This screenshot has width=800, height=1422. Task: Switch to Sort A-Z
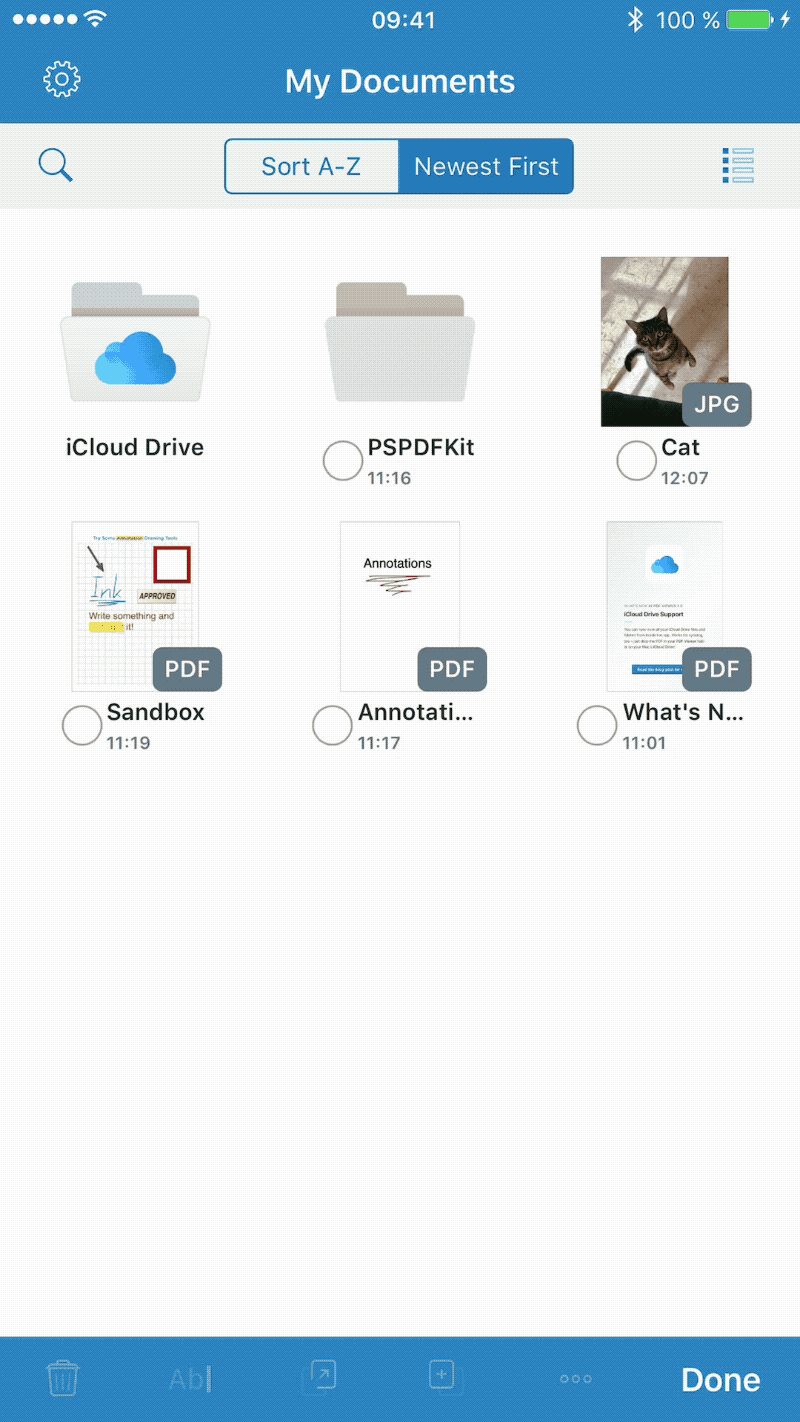(311, 166)
